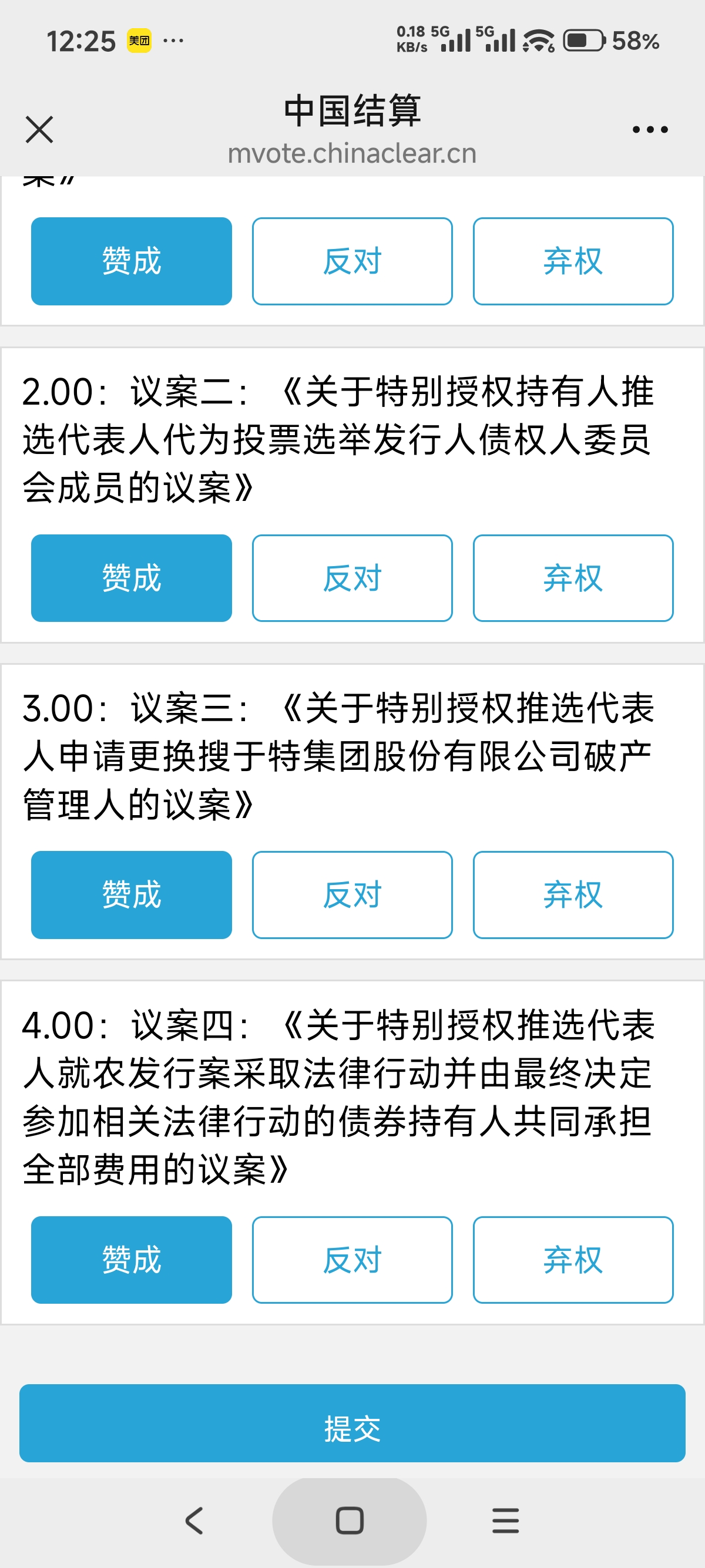This screenshot has height=1568, width=705.
Task: Oppose 议案四 with 反对
Action: [352, 1260]
